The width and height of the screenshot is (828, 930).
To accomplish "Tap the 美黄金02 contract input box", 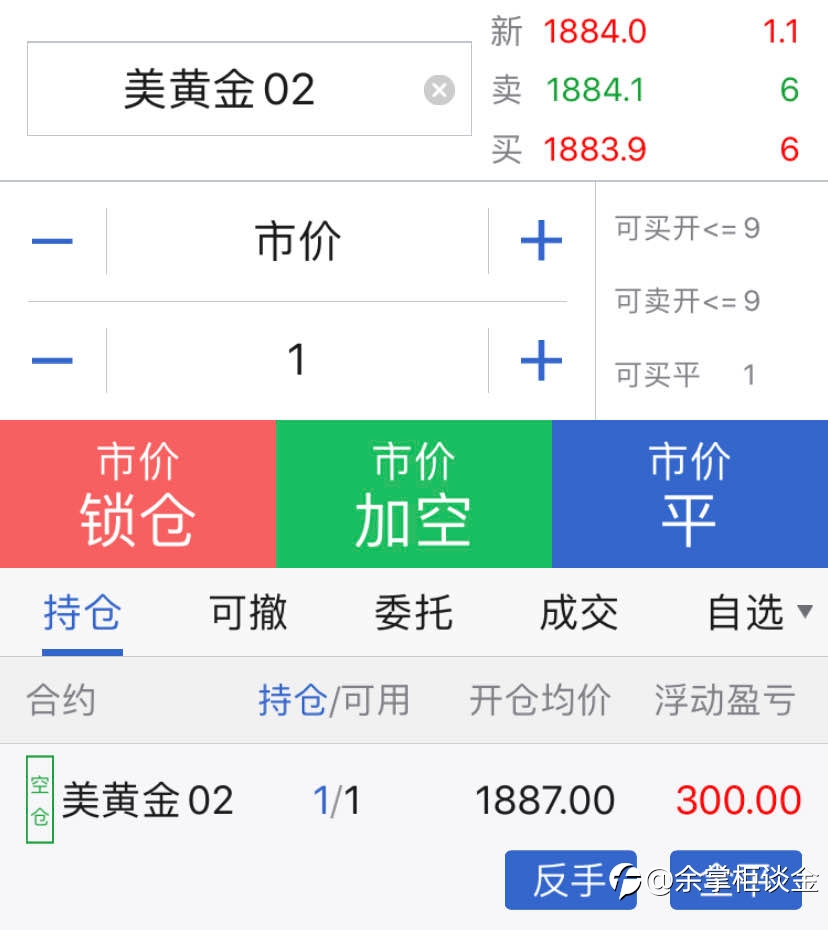I will (x=249, y=88).
